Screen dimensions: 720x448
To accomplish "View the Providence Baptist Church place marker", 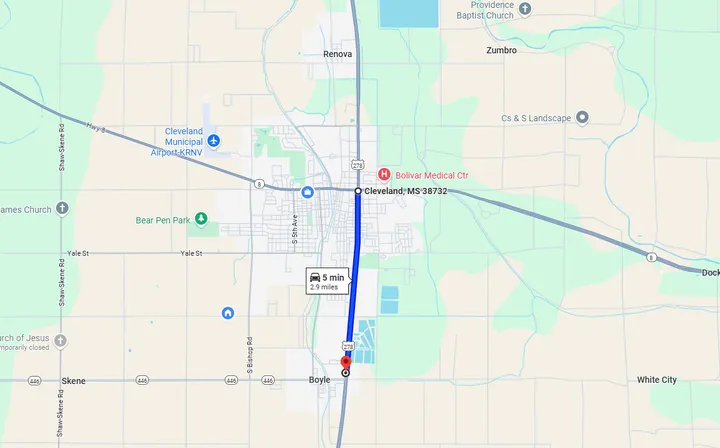I will coord(528,8).
